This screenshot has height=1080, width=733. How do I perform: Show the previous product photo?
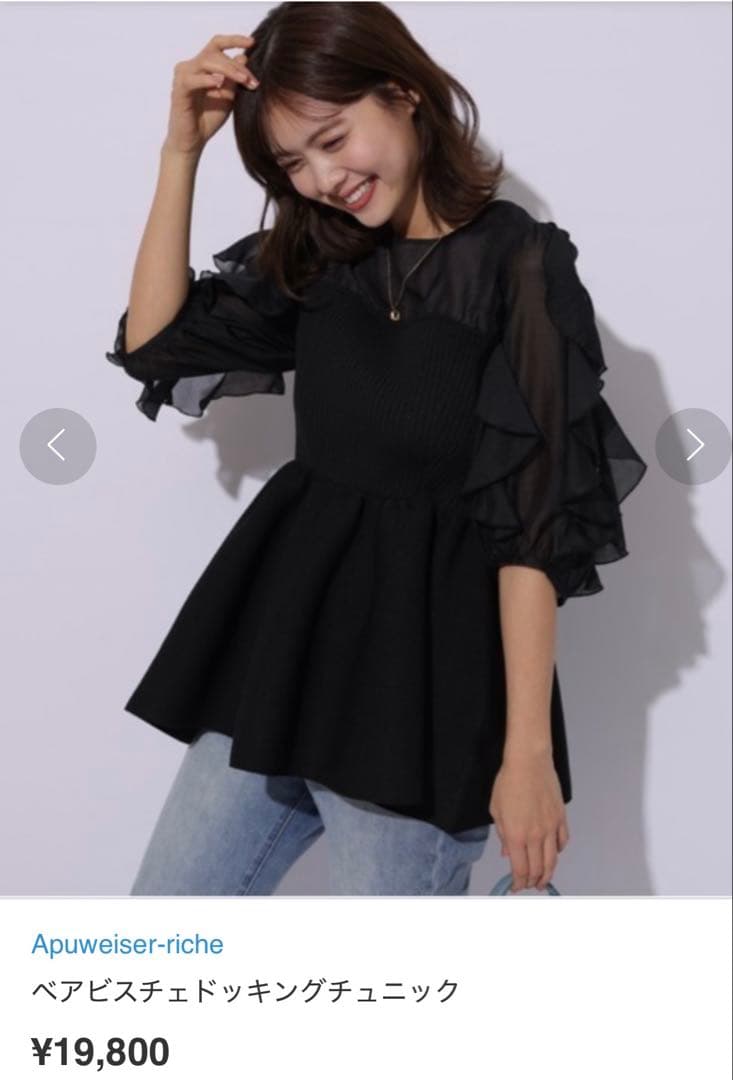58,446
